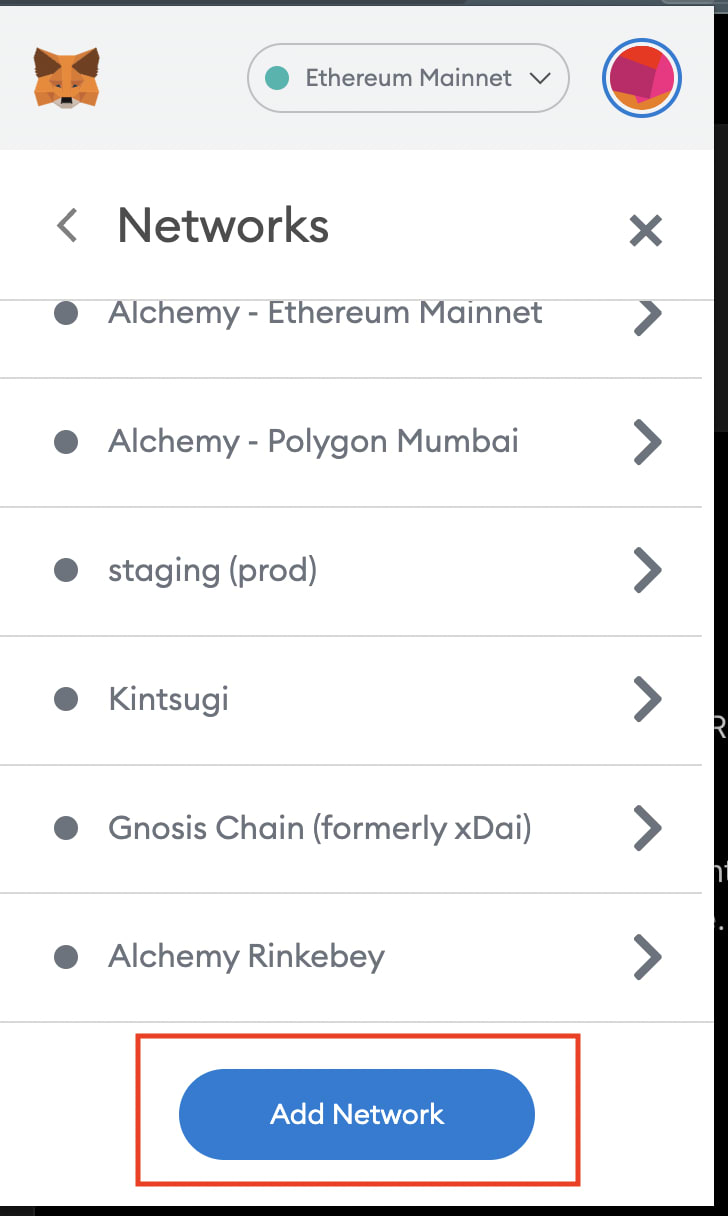Close the Networks panel
The width and height of the screenshot is (728, 1216).
645,230
